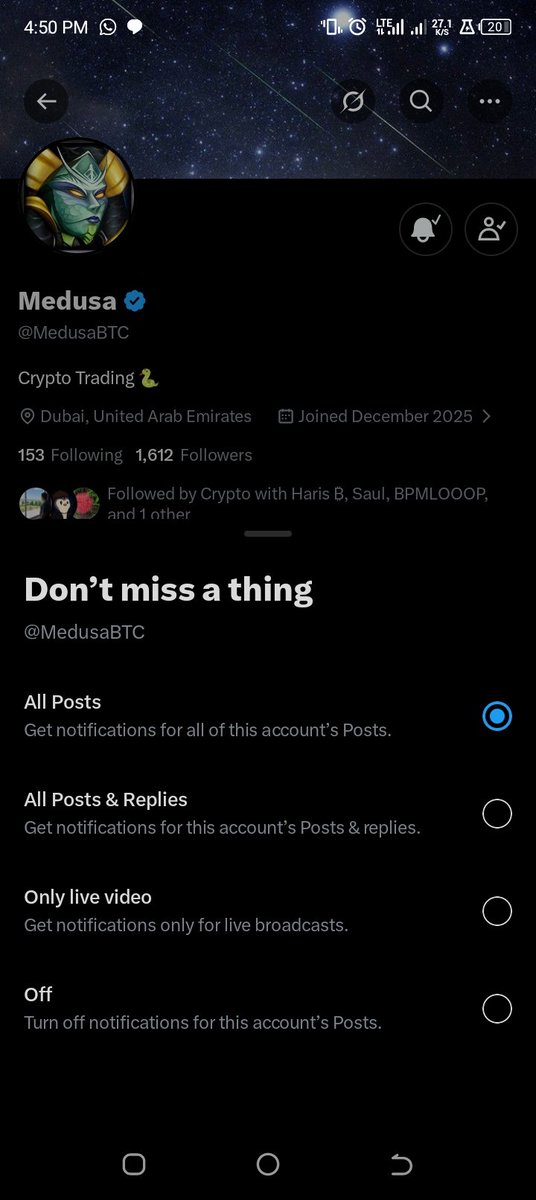Screen dimensions: 536x1200
Task: Select Only live video notifications
Action: pos(268,911)
